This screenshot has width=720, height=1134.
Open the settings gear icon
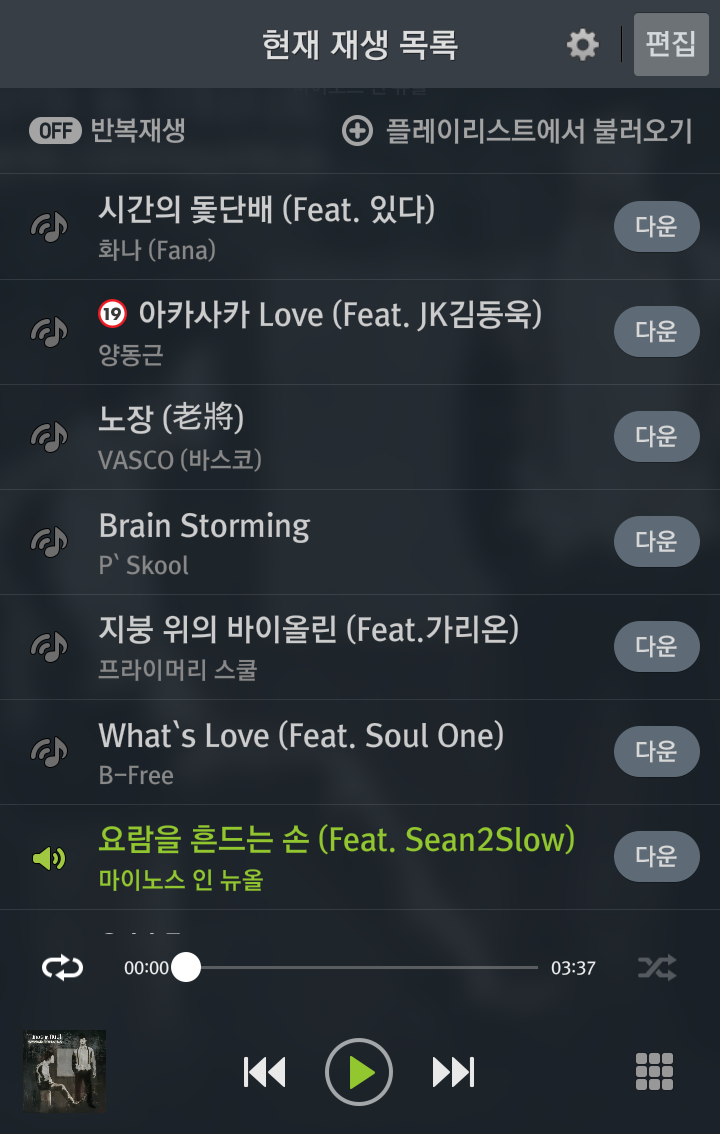[582, 44]
